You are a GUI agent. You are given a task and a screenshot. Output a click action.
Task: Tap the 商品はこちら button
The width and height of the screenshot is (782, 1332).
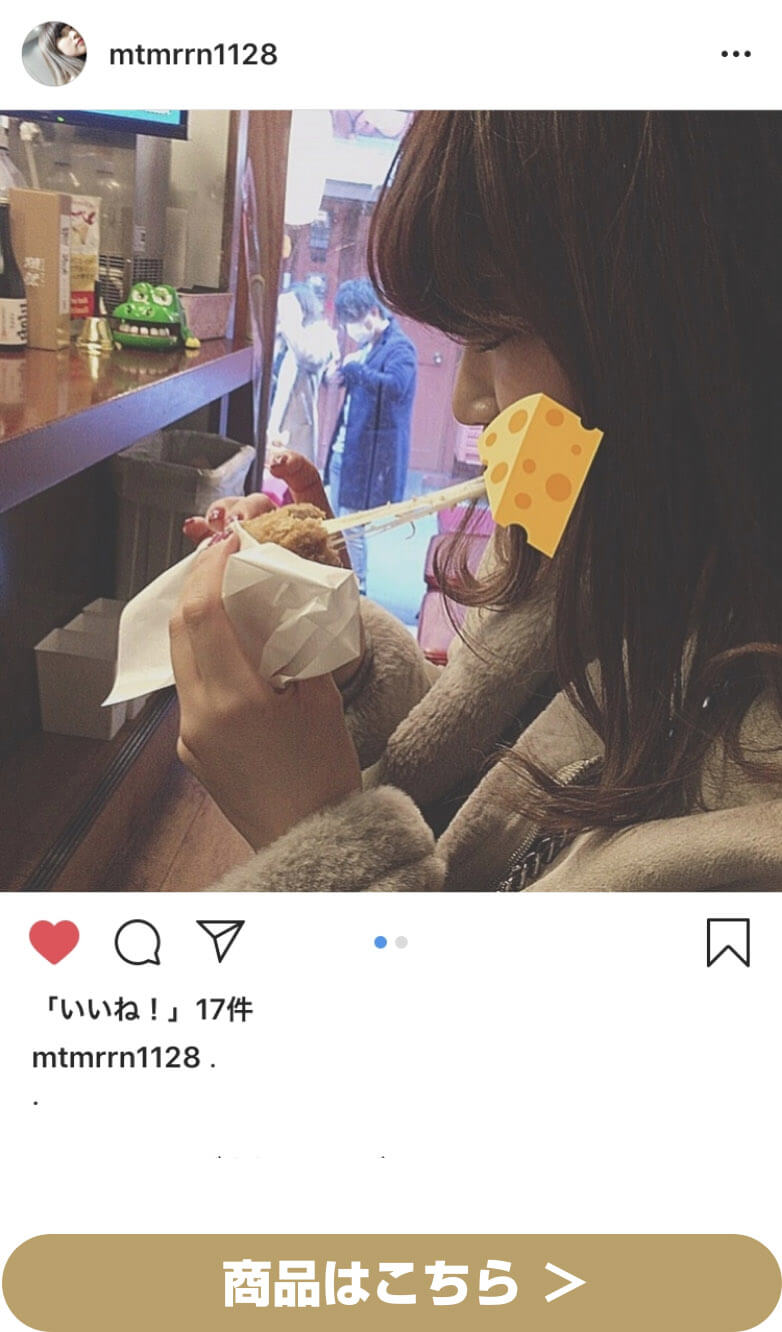(391, 1282)
